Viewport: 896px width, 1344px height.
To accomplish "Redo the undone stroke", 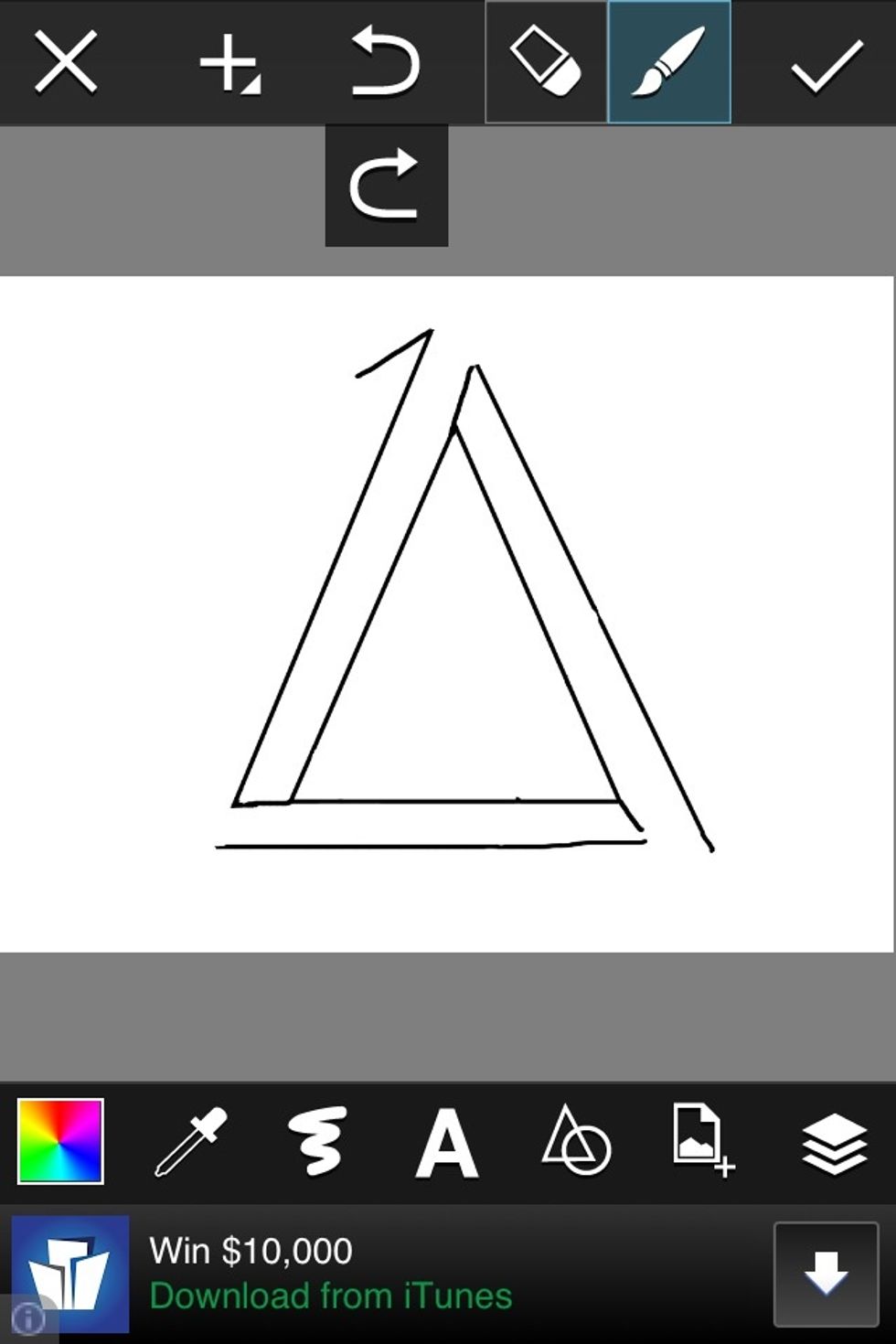I will pyautogui.click(x=385, y=186).
